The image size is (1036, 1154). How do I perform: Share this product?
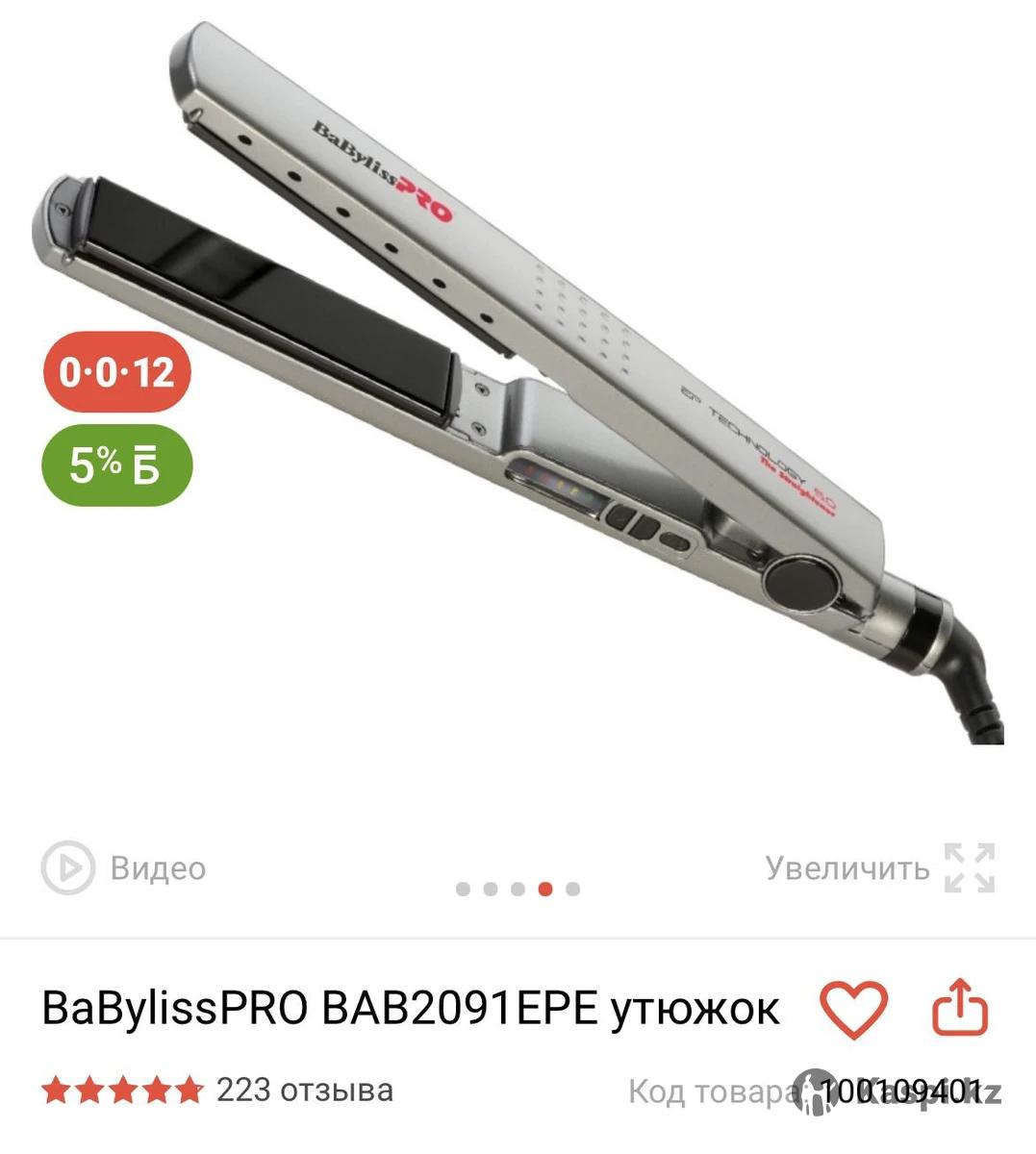960,1009
